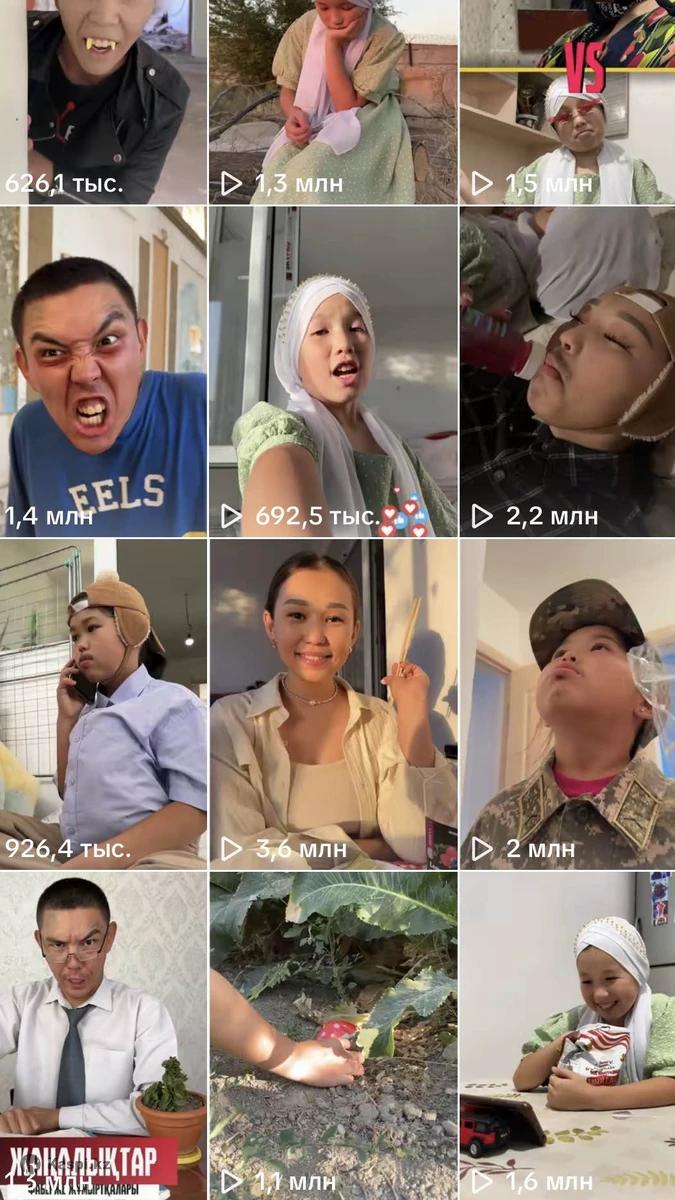The width and height of the screenshot is (675, 1200).
Task: Play the video with 692,5 тыс. views
Action: click(x=332, y=370)
